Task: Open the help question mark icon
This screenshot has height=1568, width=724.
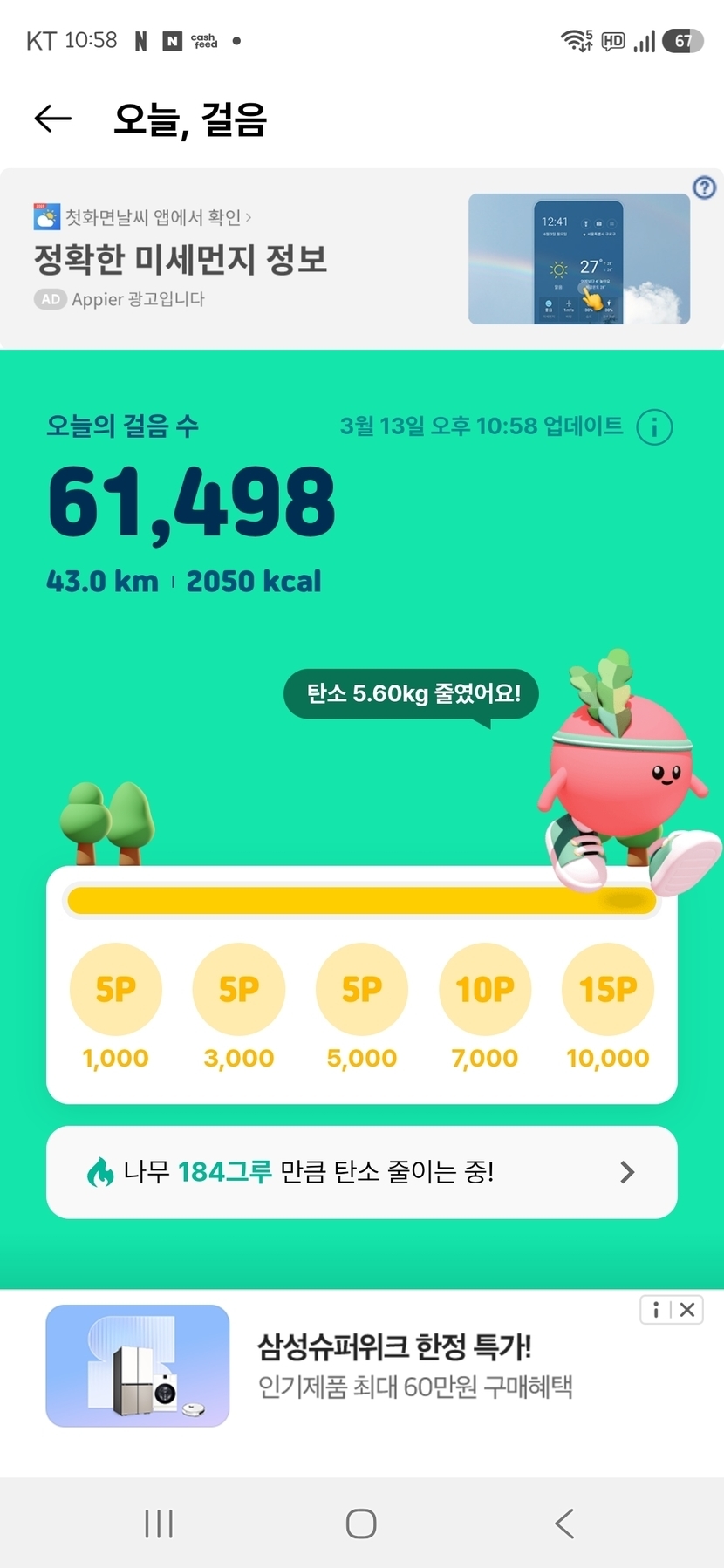Action: click(x=704, y=187)
